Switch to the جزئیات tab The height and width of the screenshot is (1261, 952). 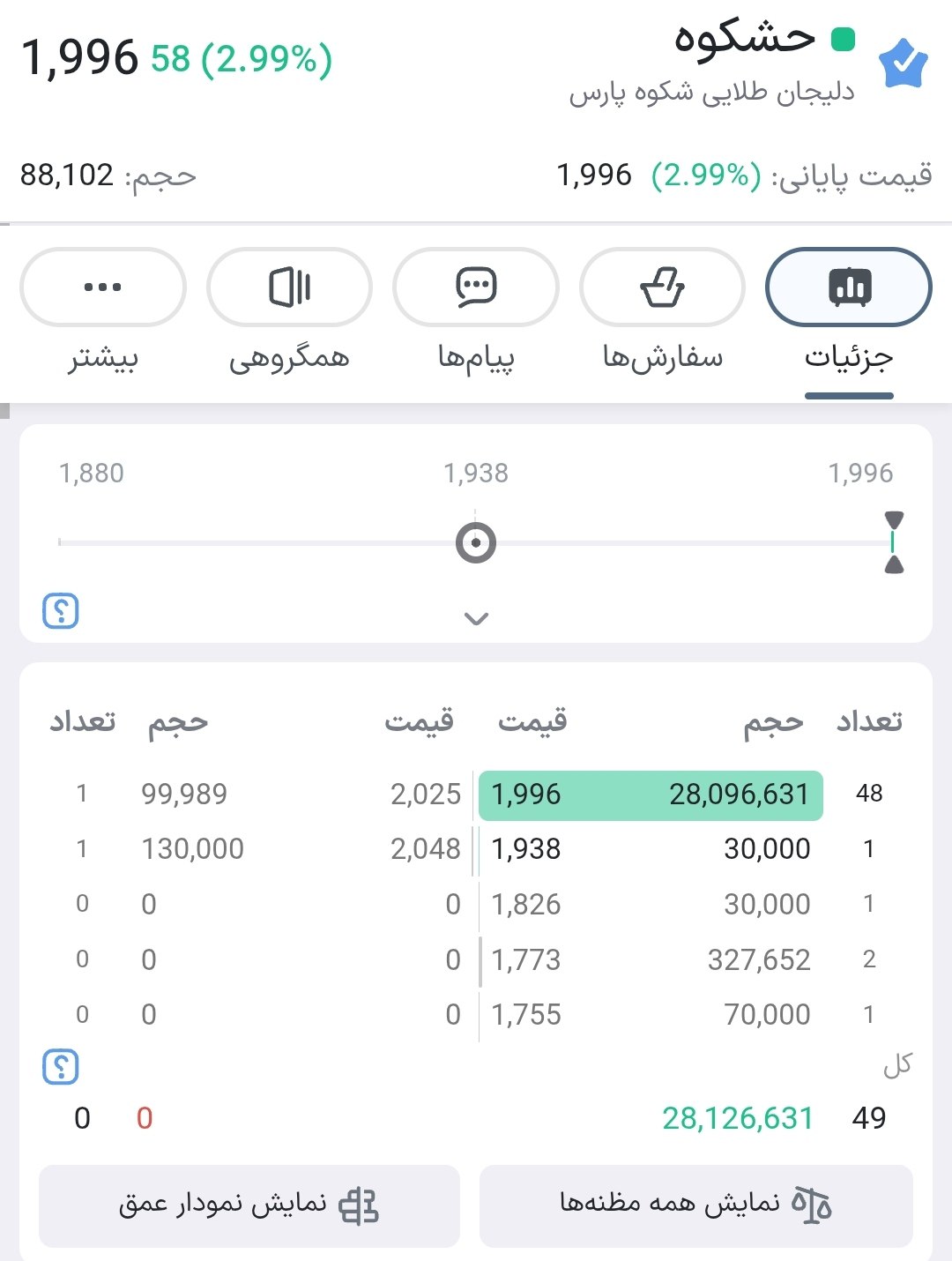point(848,287)
